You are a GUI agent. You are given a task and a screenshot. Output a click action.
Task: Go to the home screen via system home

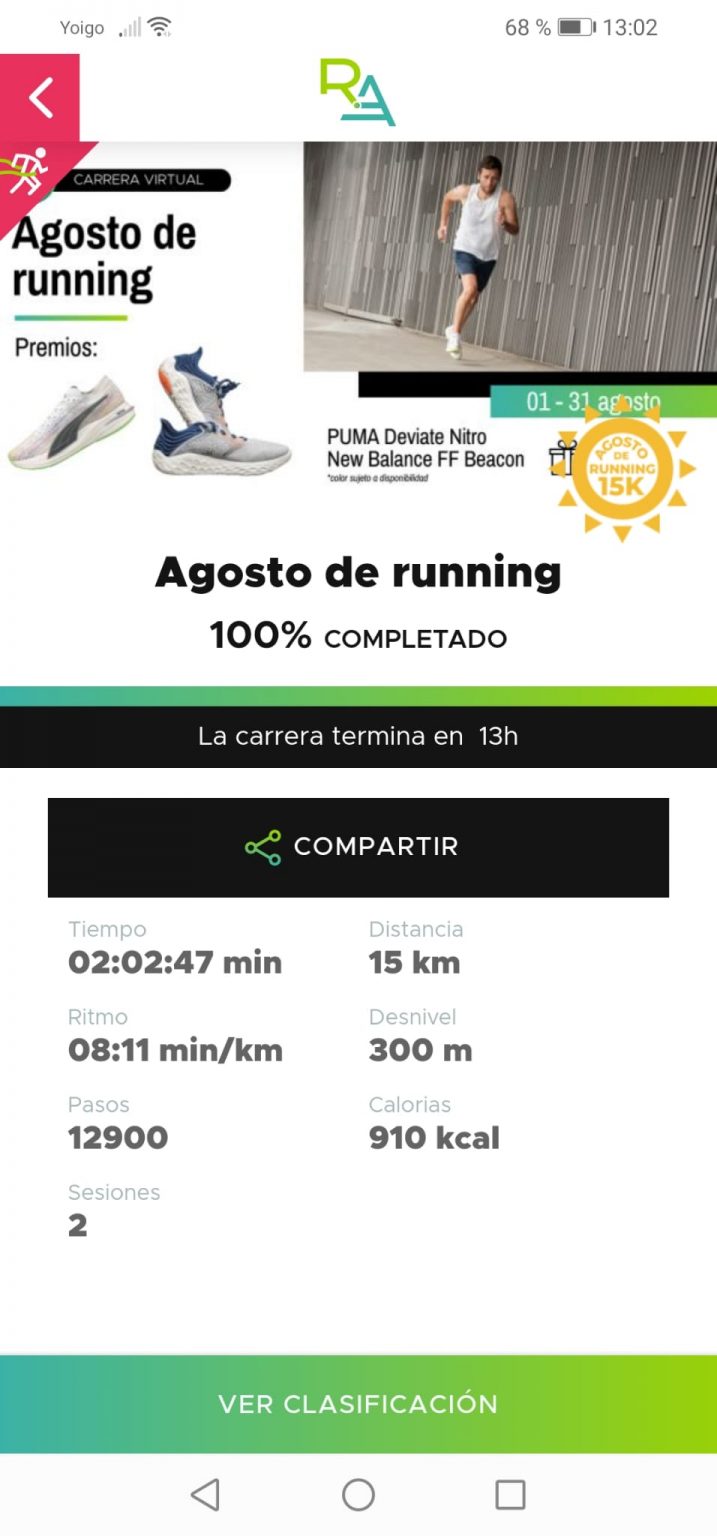(x=358, y=1495)
